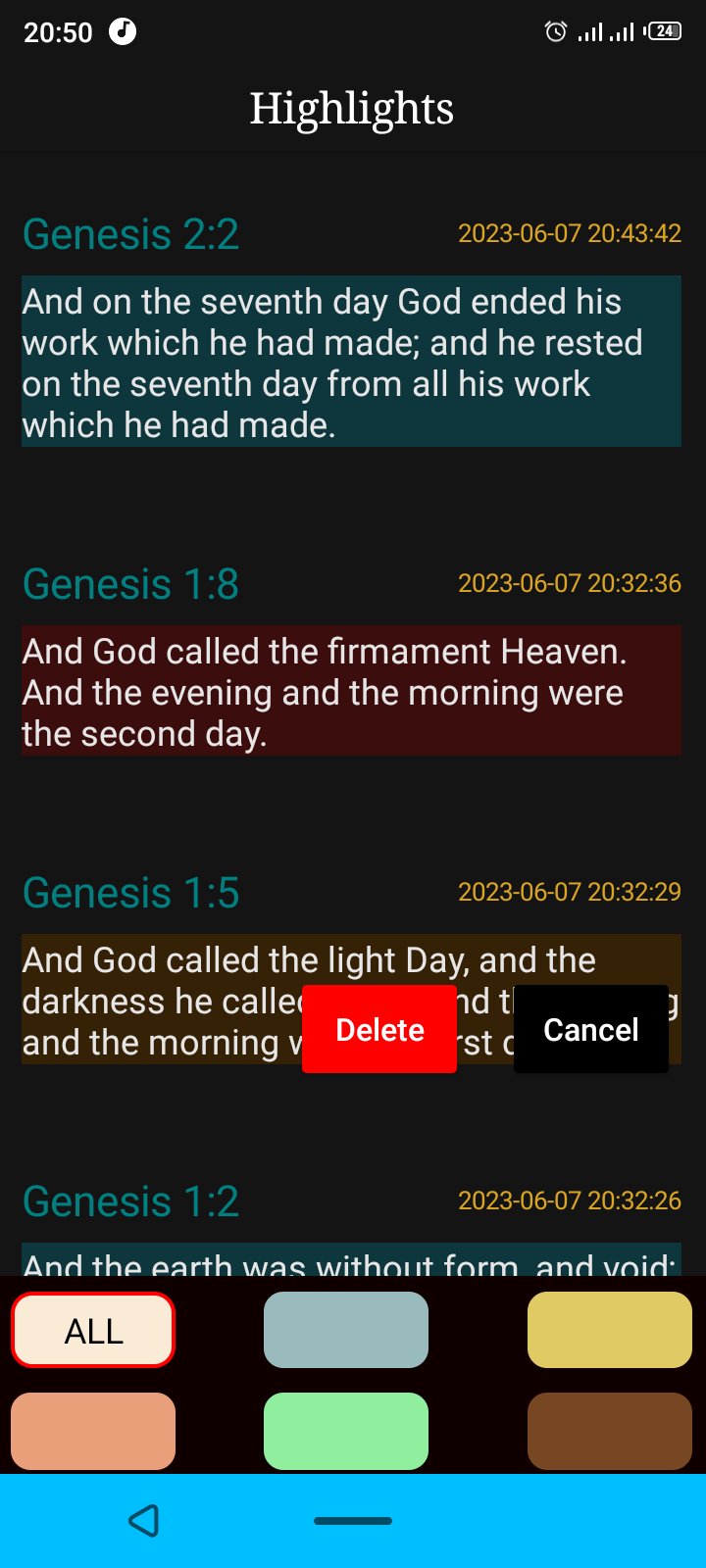
Task: Filter highlights by green color
Action: tap(346, 1431)
